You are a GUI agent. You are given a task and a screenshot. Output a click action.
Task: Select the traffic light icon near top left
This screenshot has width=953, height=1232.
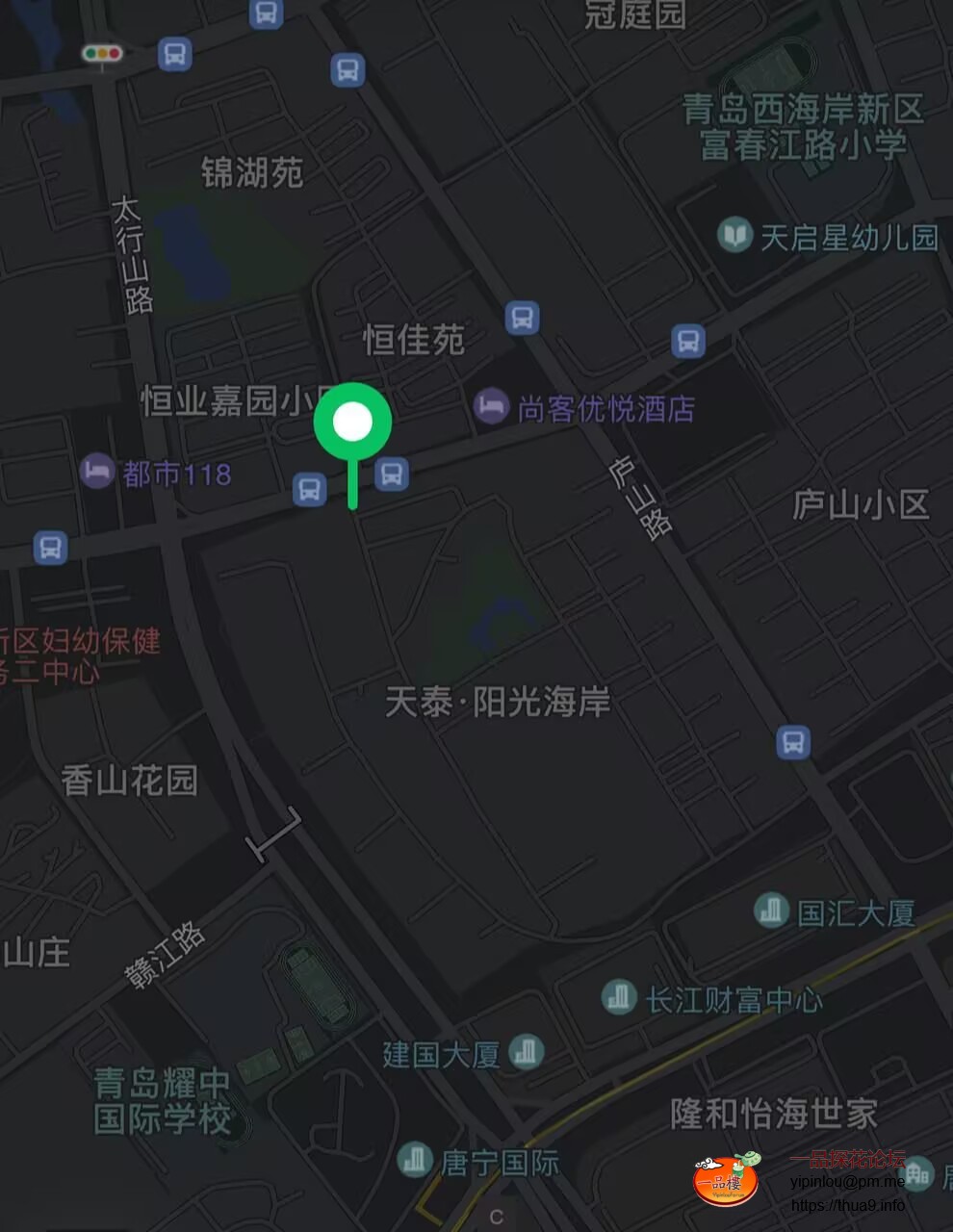pyautogui.click(x=101, y=53)
